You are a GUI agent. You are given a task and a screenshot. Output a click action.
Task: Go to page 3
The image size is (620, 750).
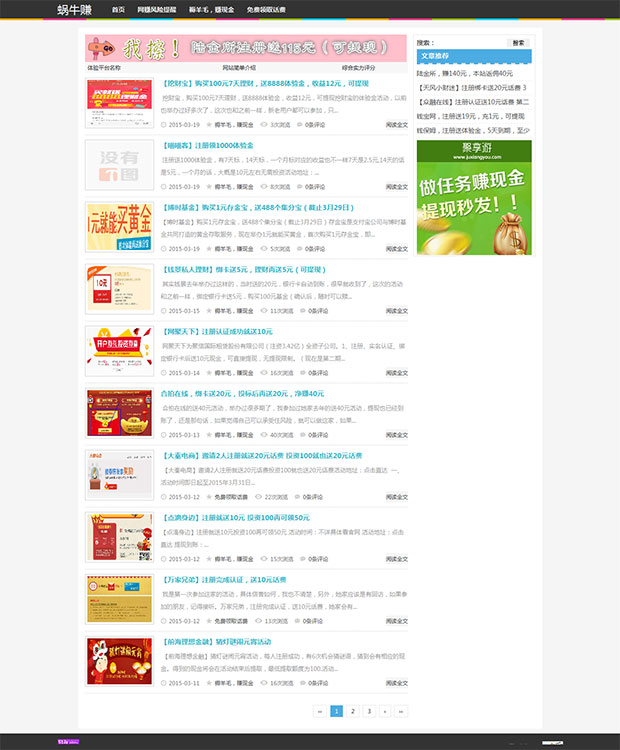(369, 711)
